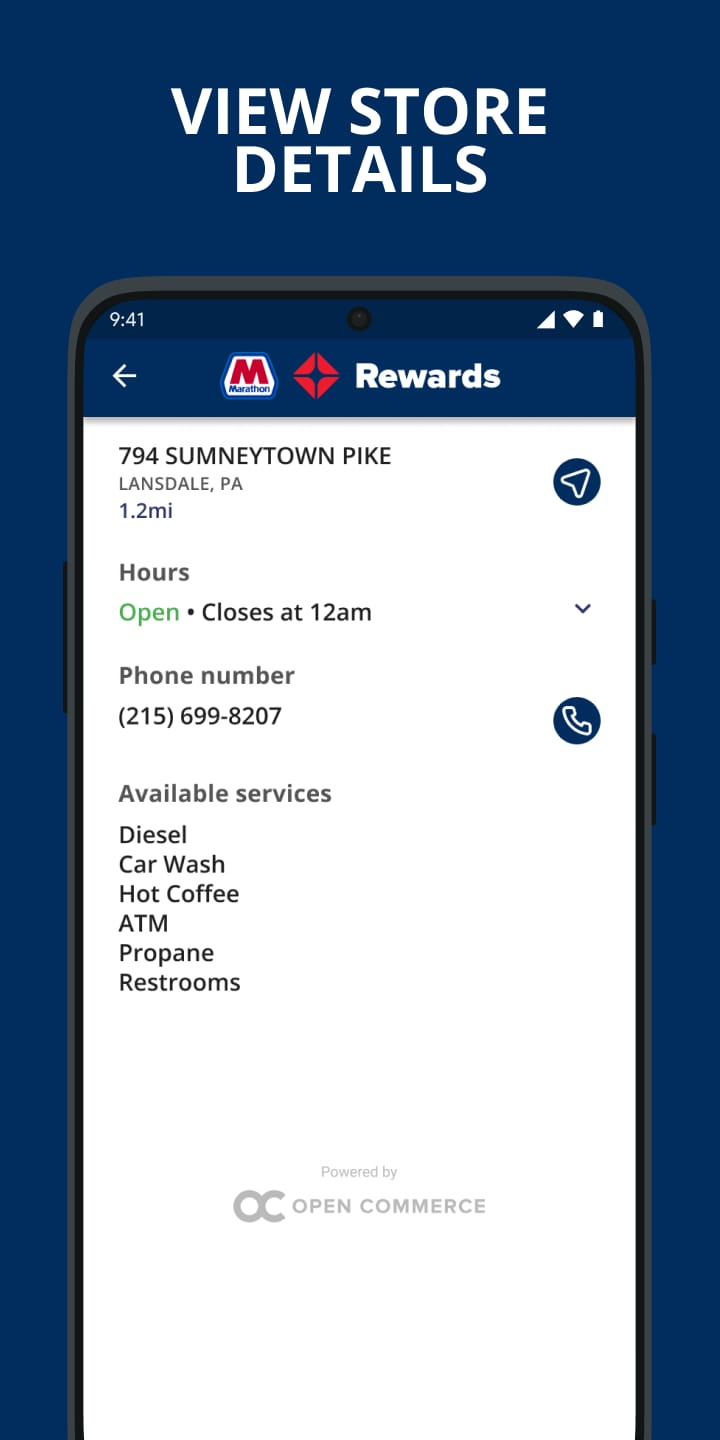Select the Wi-Fi icon in status bar

[x=572, y=319]
